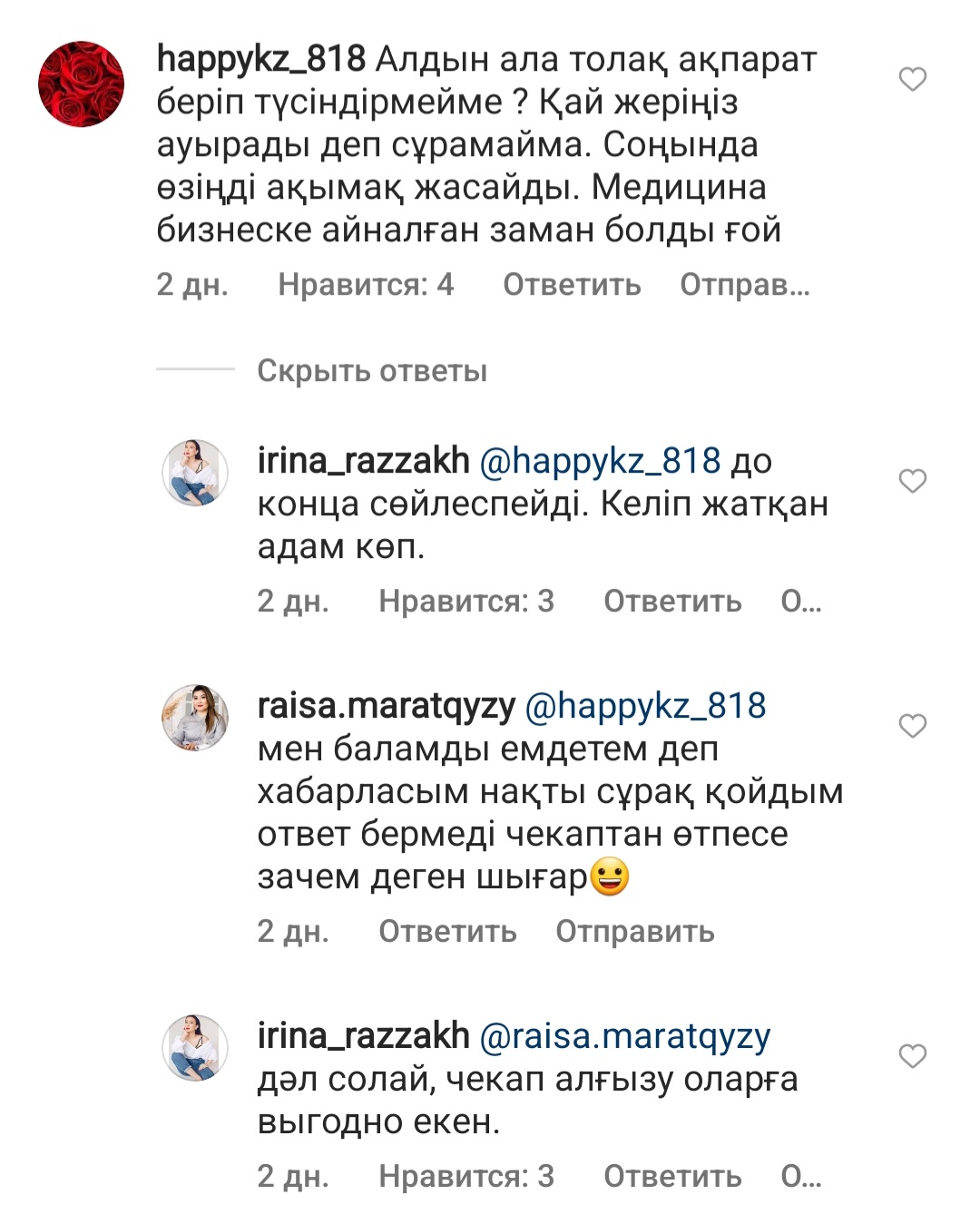The height and width of the screenshot is (1224, 980).
Task: Reply to irina_razzakh's first comment
Action: pyautogui.click(x=672, y=602)
